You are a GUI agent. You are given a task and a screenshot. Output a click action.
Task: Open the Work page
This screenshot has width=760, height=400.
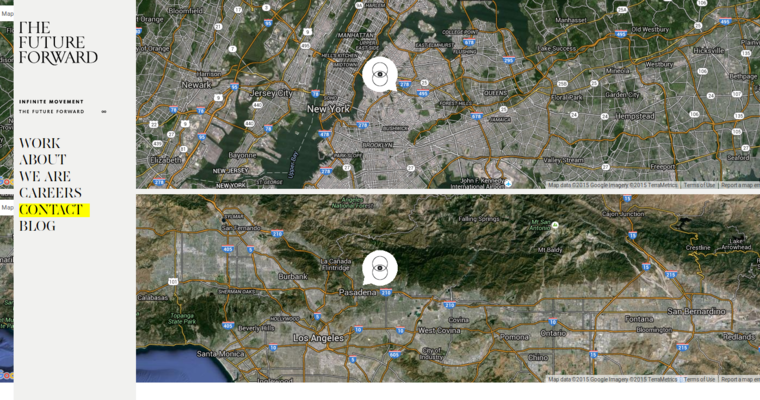pos(39,144)
